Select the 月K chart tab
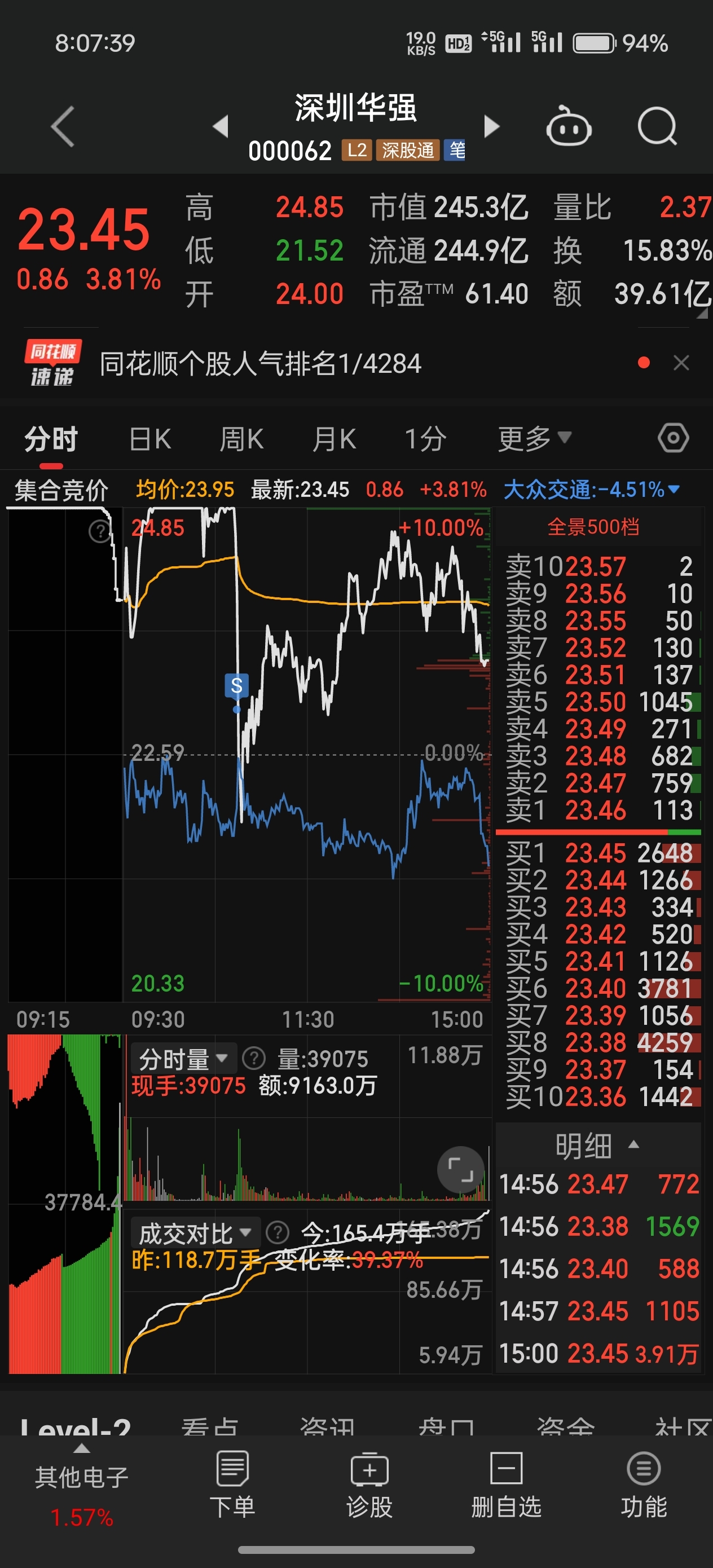 (334, 439)
